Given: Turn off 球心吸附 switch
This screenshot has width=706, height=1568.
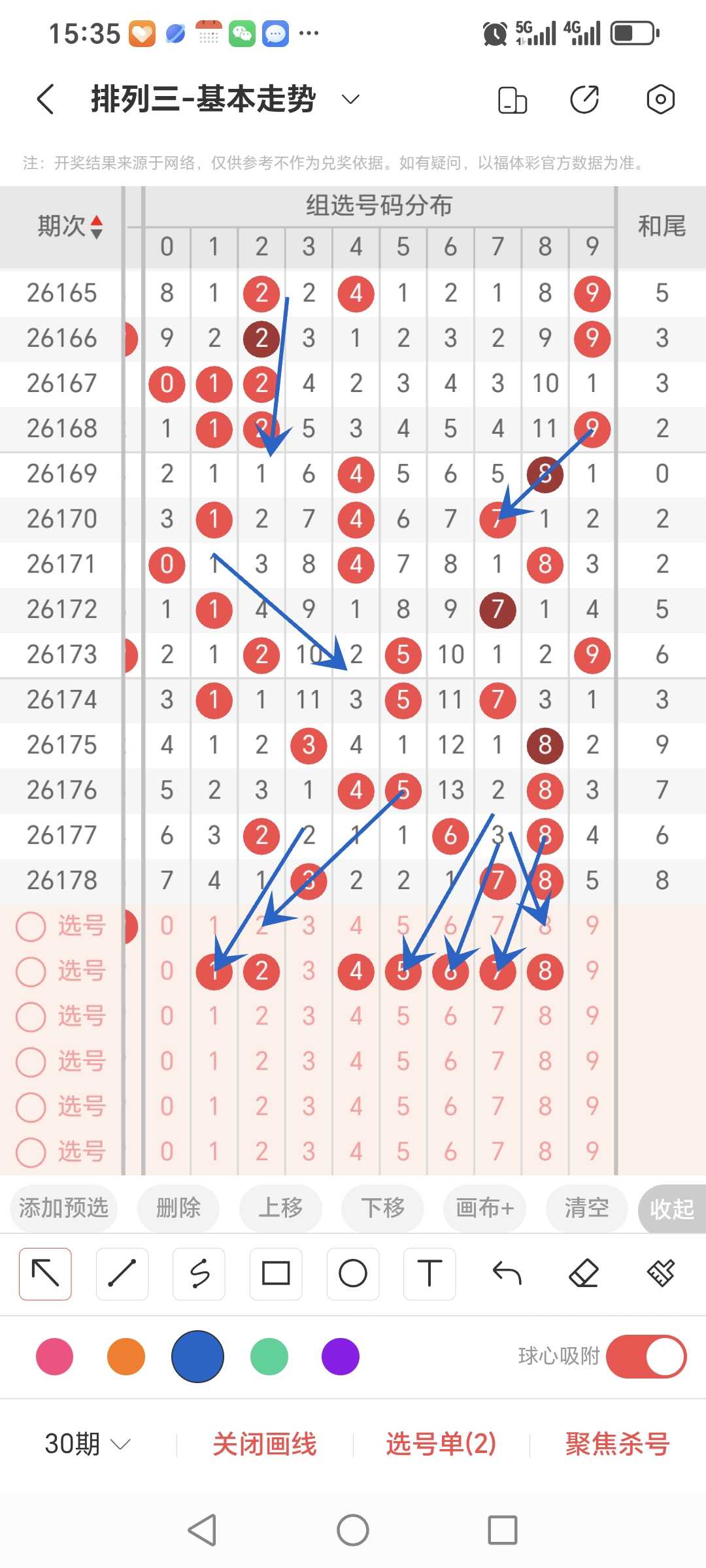Looking at the screenshot, I should [x=646, y=1356].
